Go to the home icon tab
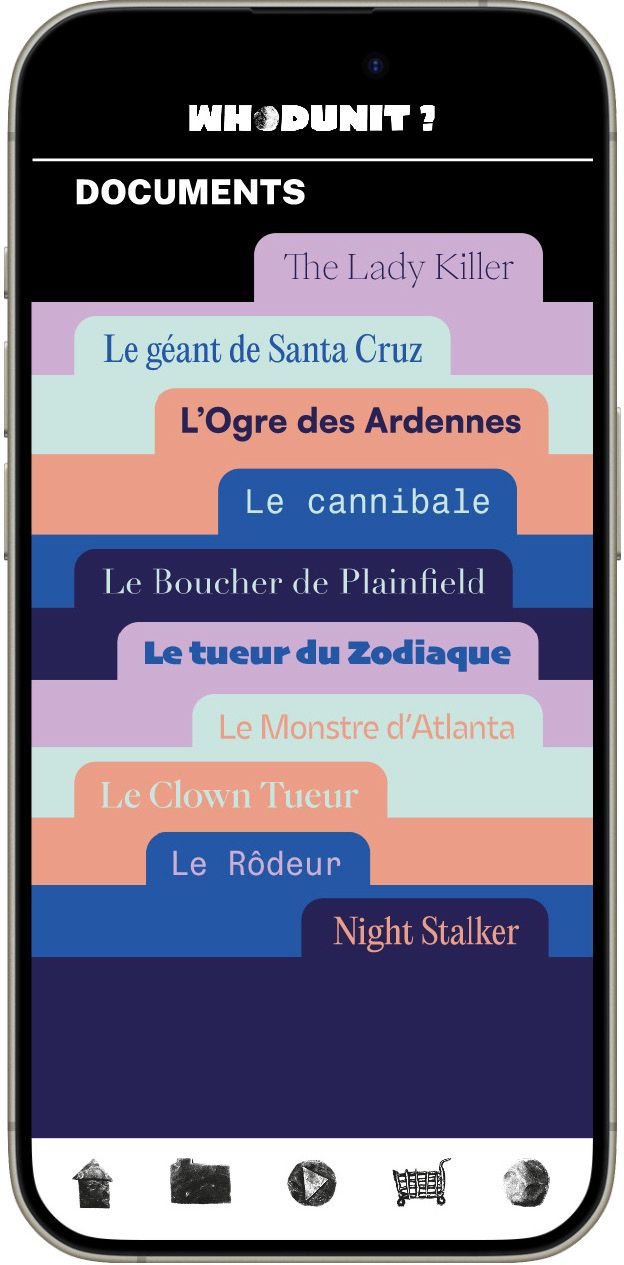Viewport: 624px width, 1265px height. (x=92, y=1183)
